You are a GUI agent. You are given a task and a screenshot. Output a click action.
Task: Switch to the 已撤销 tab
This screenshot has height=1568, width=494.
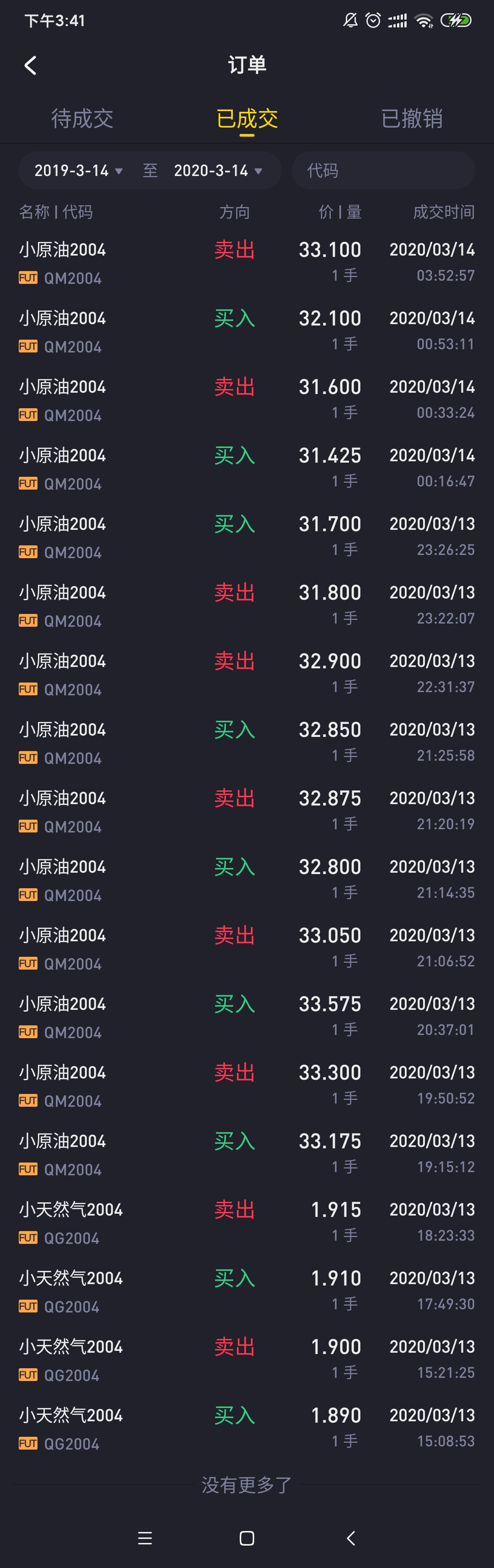[x=412, y=118]
